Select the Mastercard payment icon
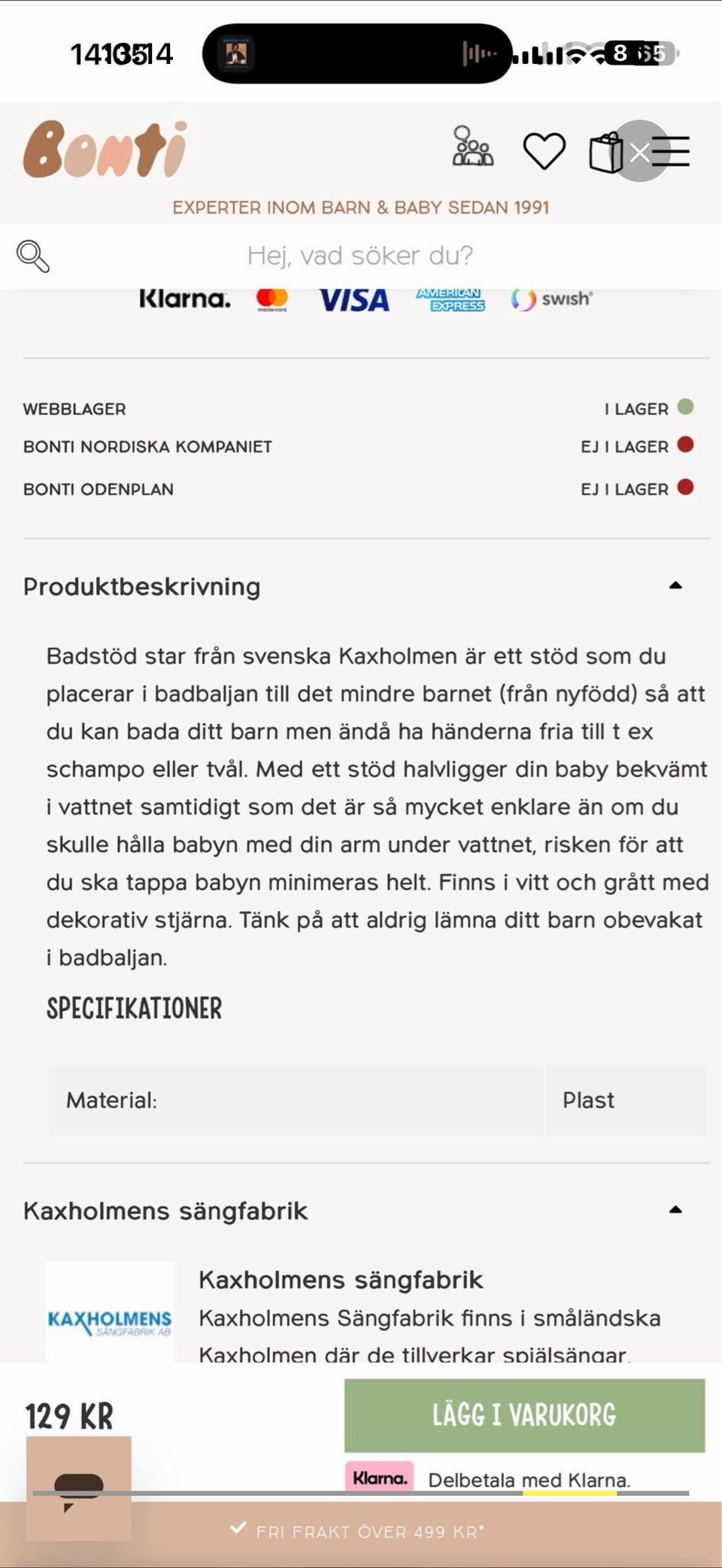Image resolution: width=722 pixels, height=1568 pixels. click(x=272, y=299)
